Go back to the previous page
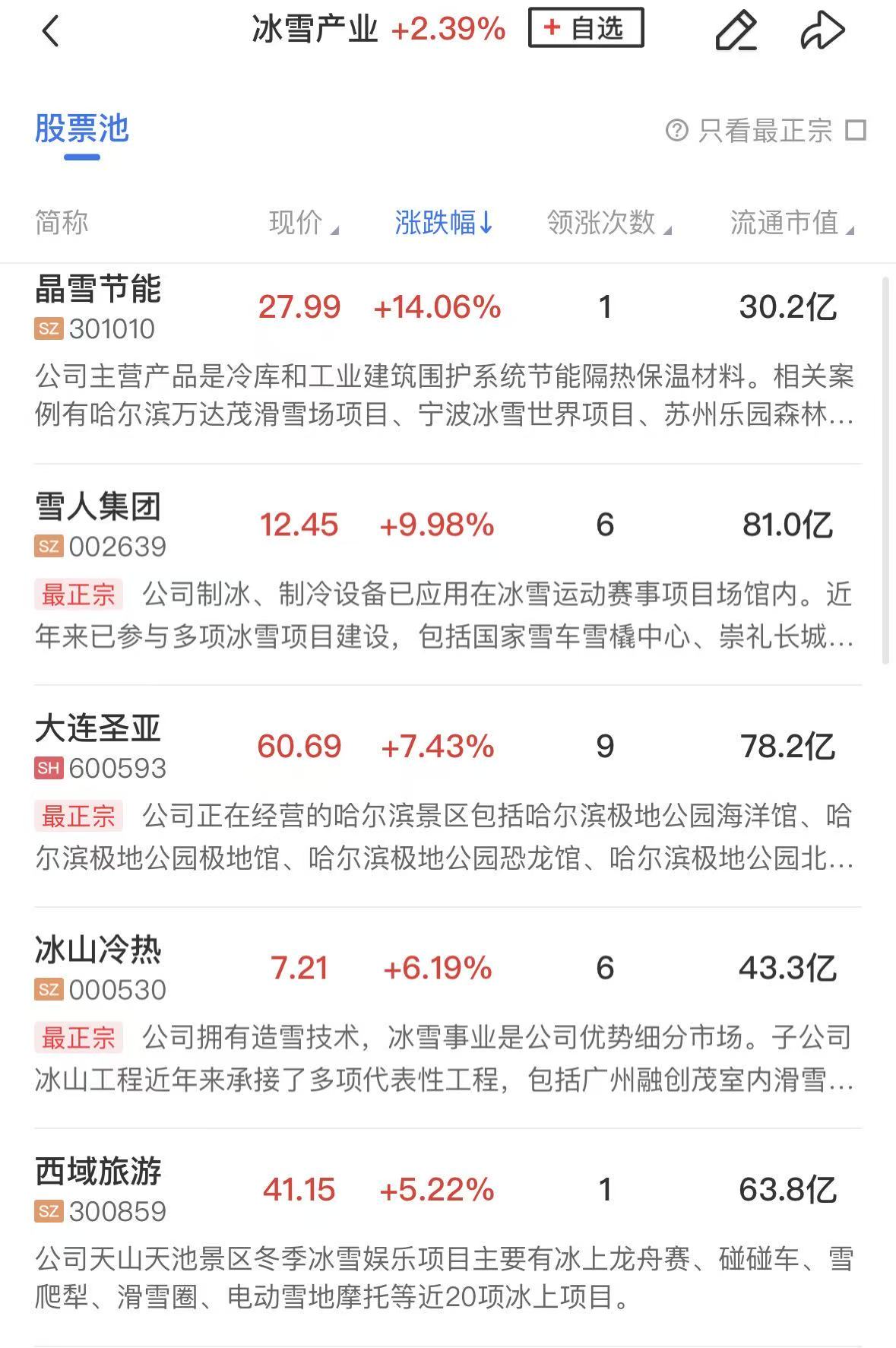The width and height of the screenshot is (896, 1348). [x=51, y=31]
